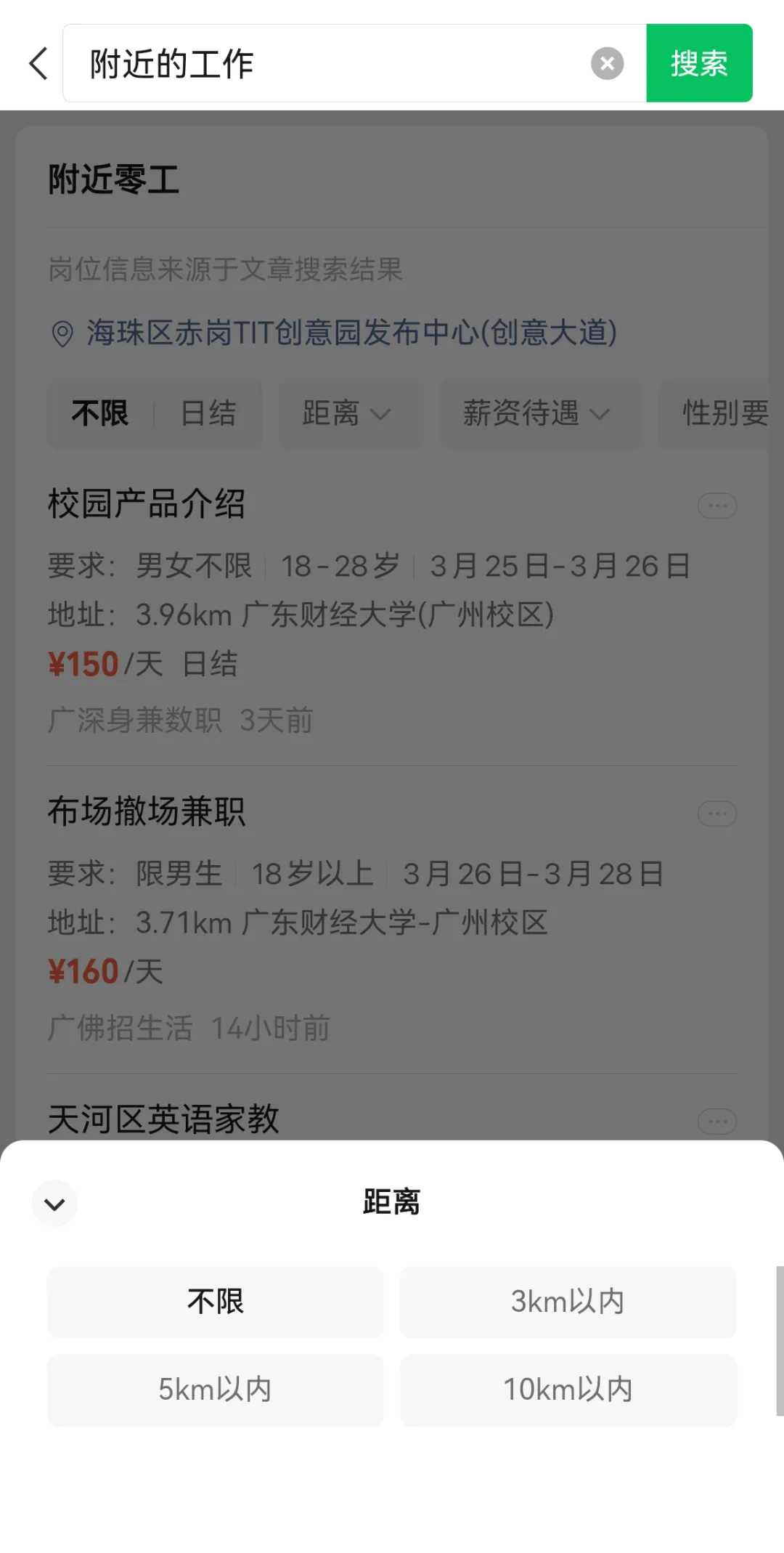The height and width of the screenshot is (1553, 784).
Task: Open more options for 布场撤场兼职 listing
Action: [x=716, y=814]
